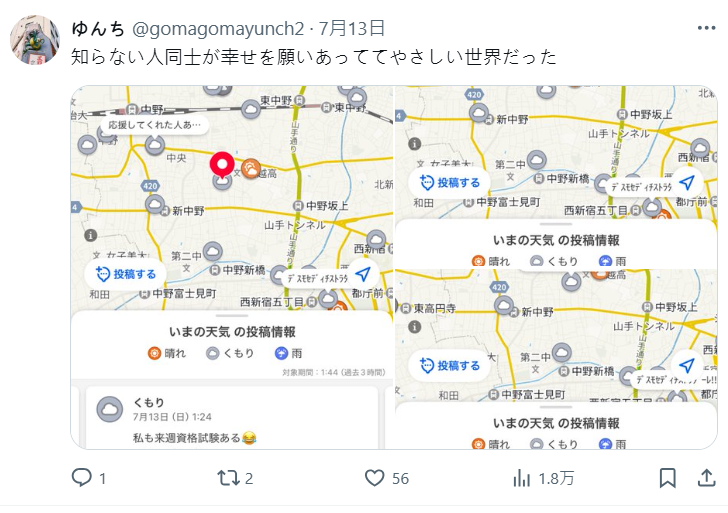This screenshot has width=728, height=513.
Task: Open the large left map screenshot
Action: (232, 267)
